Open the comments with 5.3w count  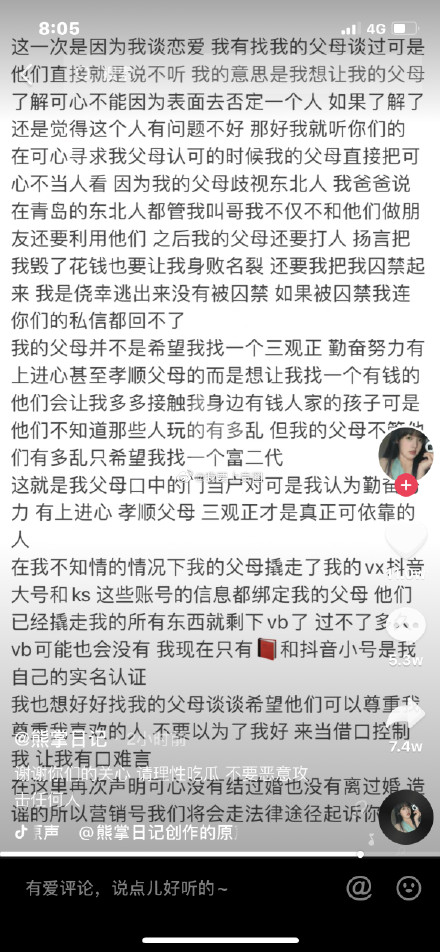406,625
